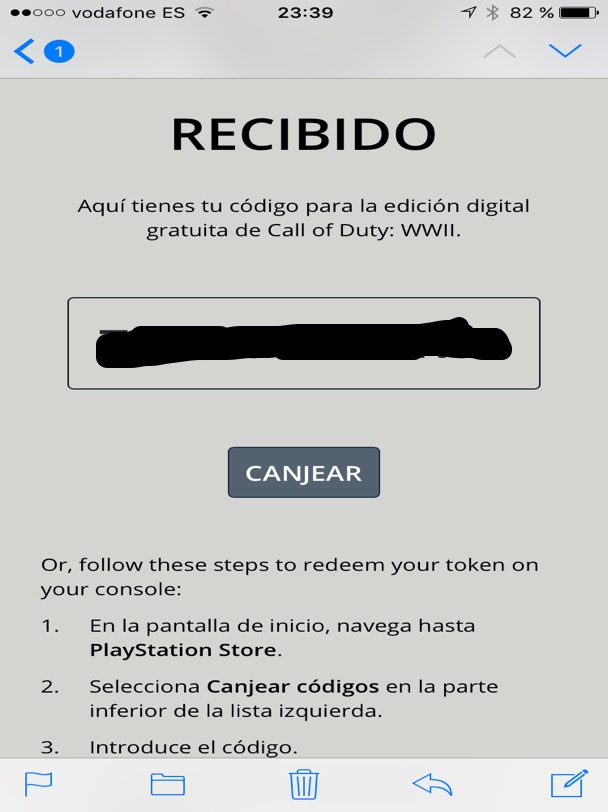608x812 pixels.
Task: Flag this email
Action: pyautogui.click(x=38, y=784)
